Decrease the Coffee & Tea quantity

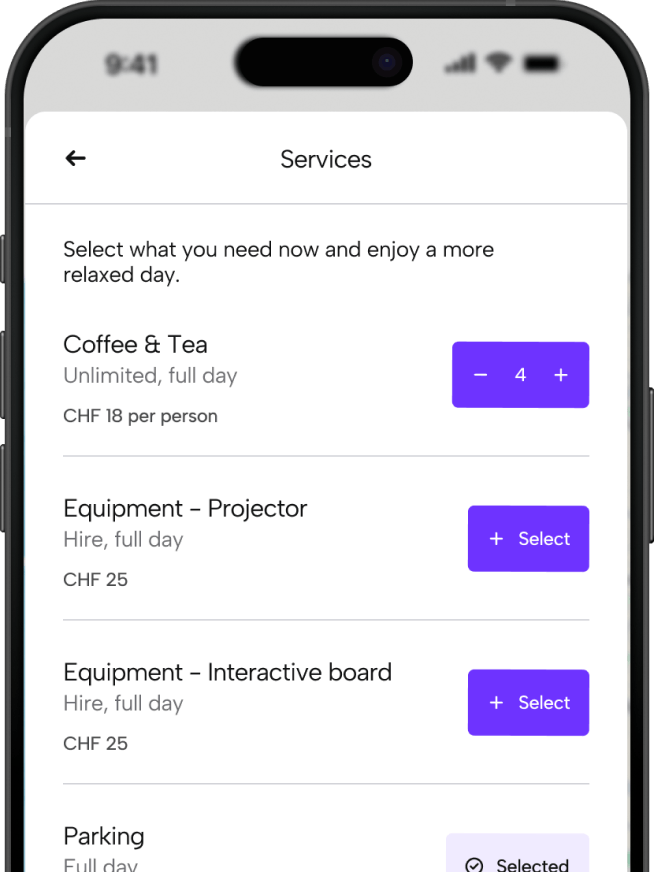coord(480,375)
